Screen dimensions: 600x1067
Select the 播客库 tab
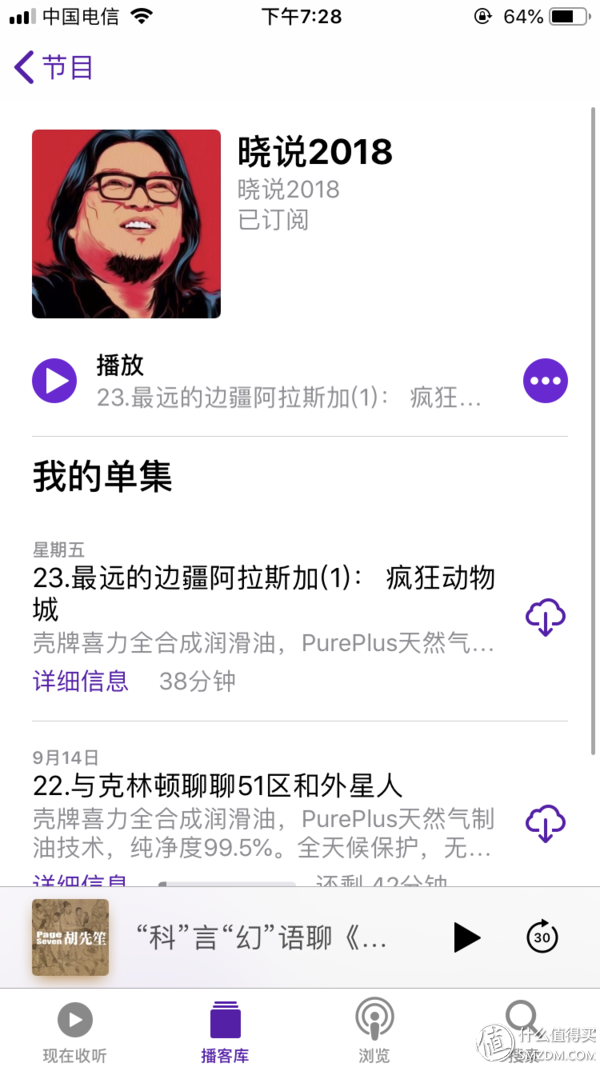click(225, 1032)
